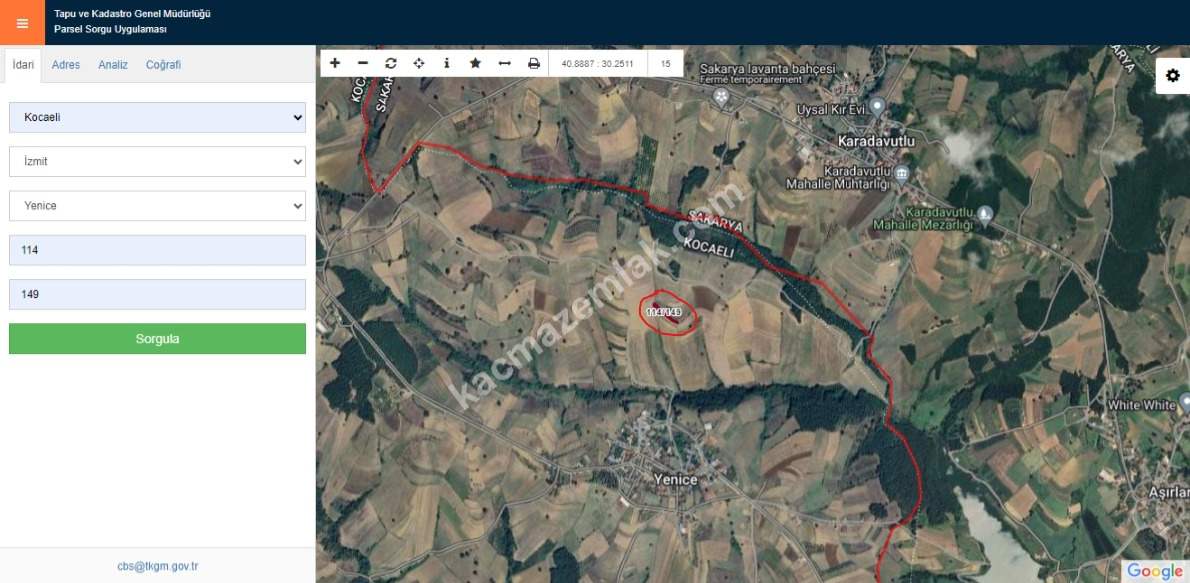Edit the parcel number field showing 149

(157, 294)
